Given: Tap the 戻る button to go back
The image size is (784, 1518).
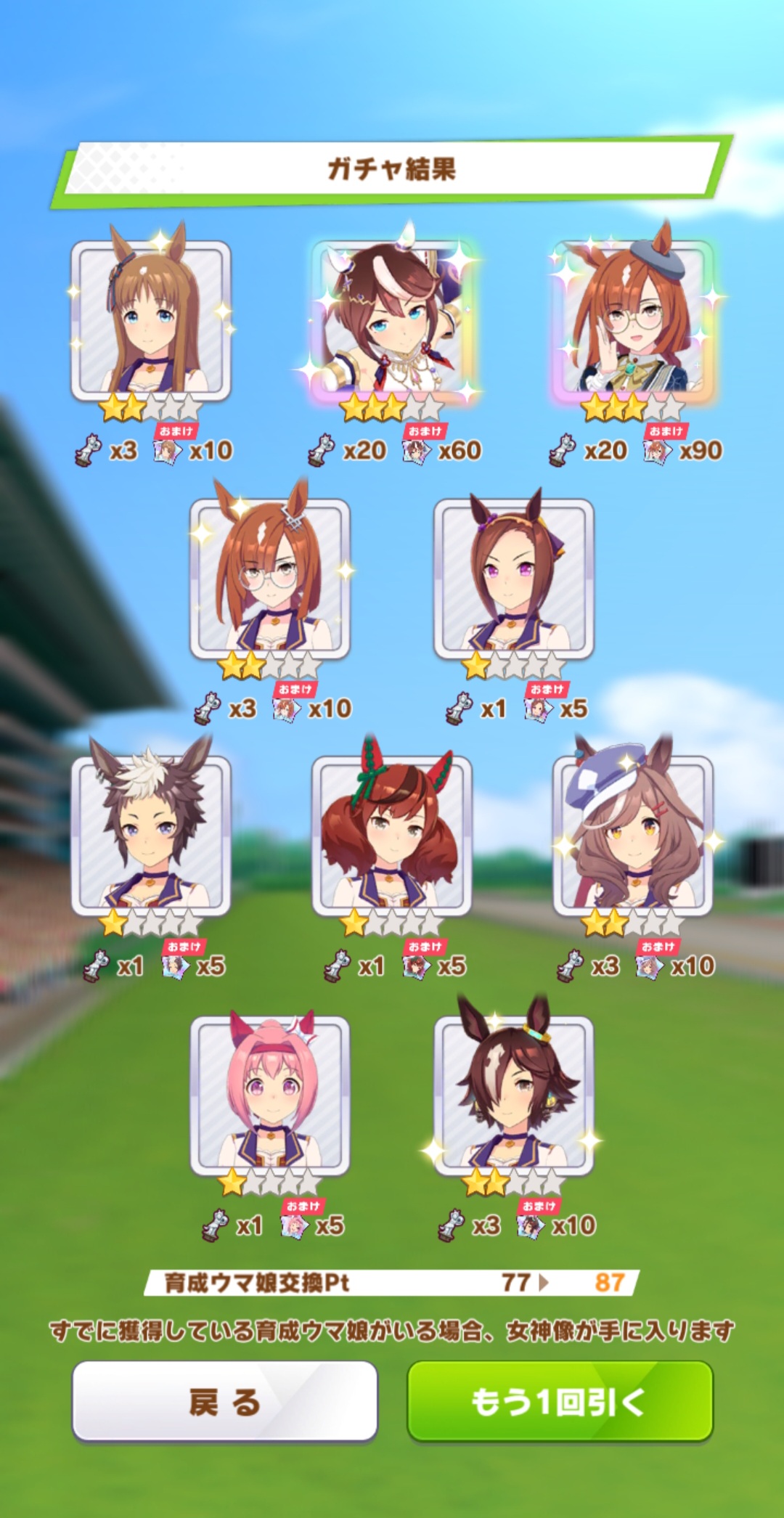Looking at the screenshot, I should (x=224, y=1401).
